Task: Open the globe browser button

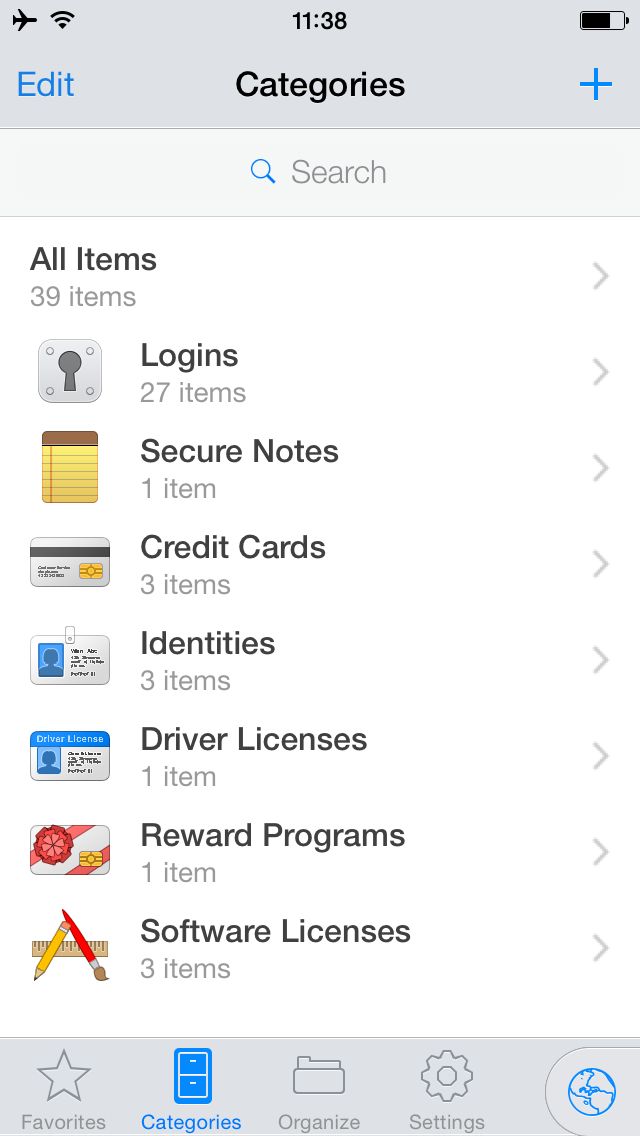Action: [592, 1090]
